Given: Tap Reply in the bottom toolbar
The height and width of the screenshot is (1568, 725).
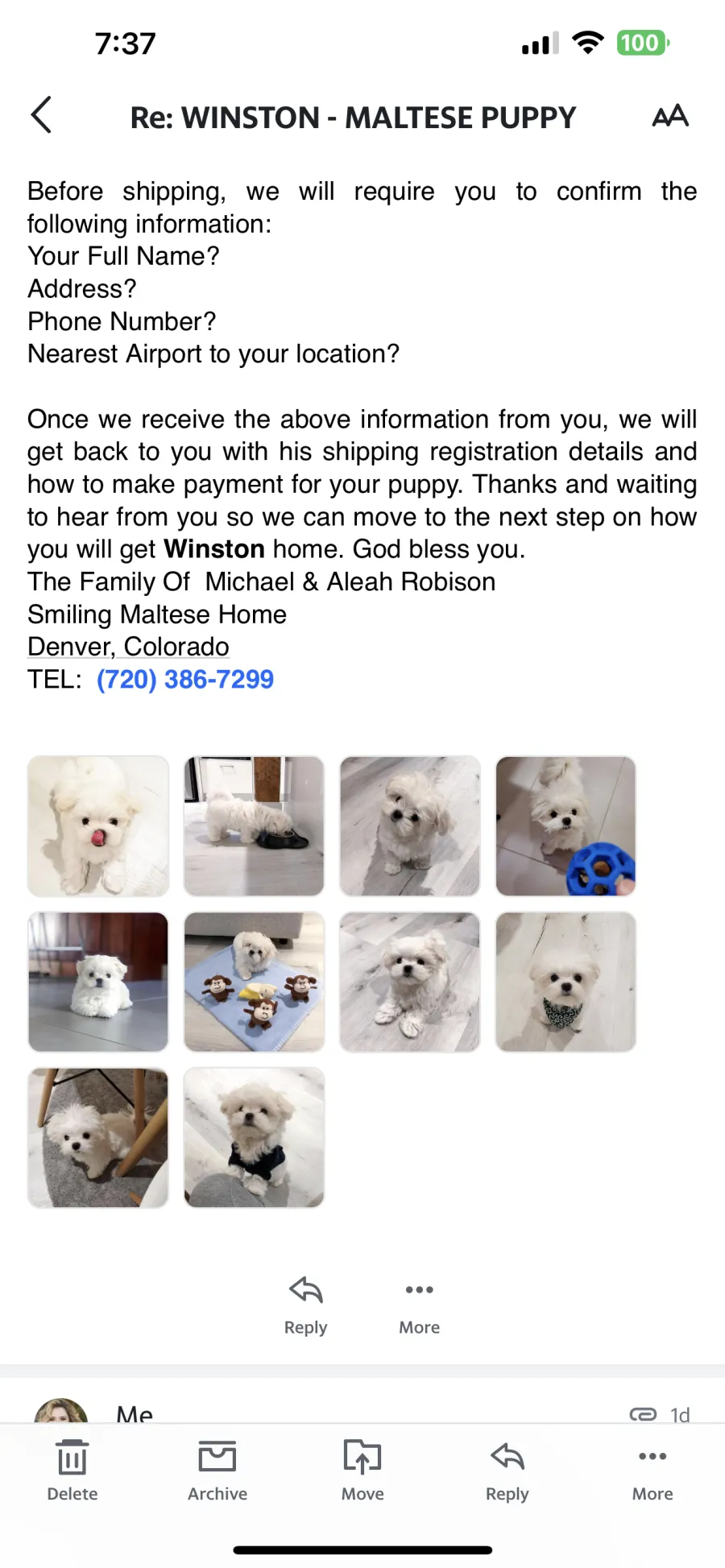Looking at the screenshot, I should point(507,1471).
